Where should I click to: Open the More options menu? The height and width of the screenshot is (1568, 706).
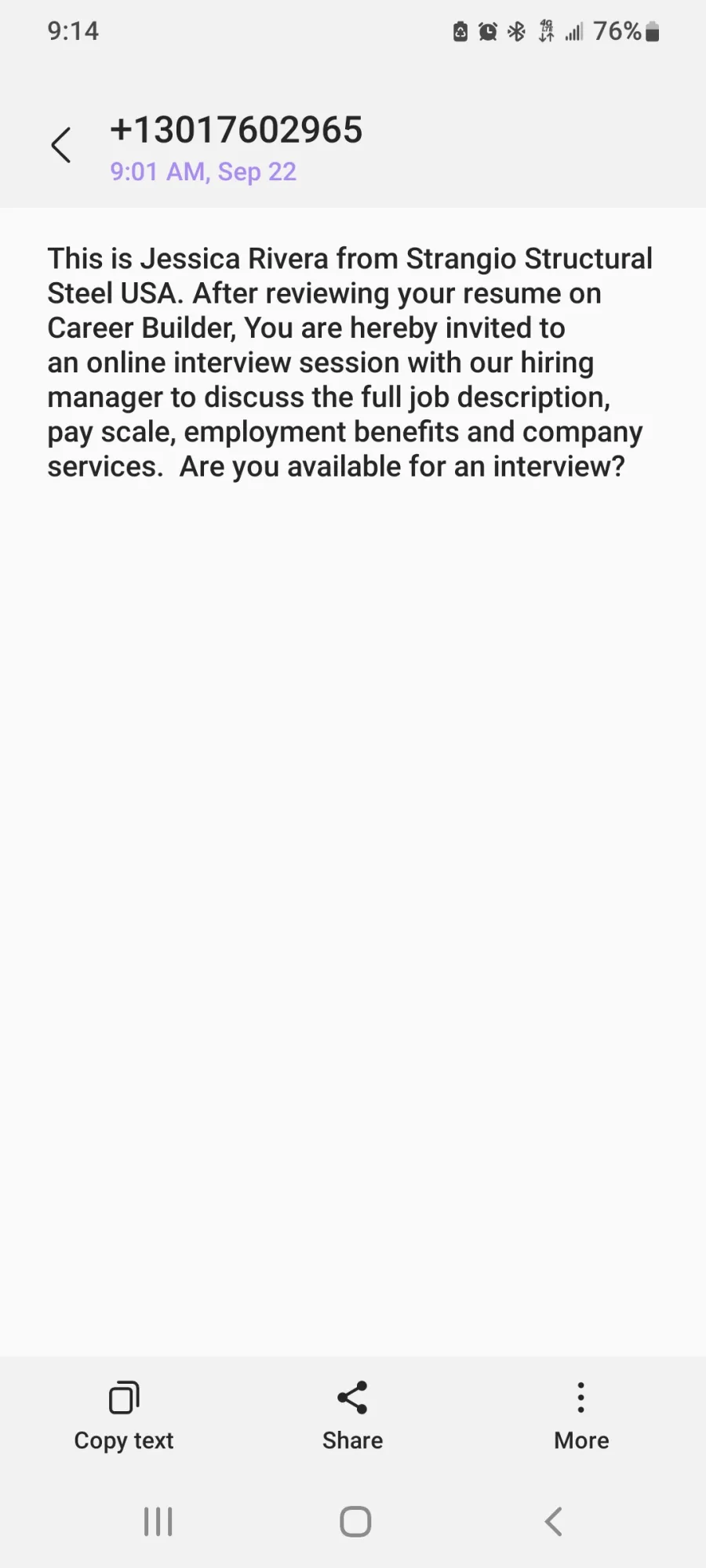point(581,1416)
